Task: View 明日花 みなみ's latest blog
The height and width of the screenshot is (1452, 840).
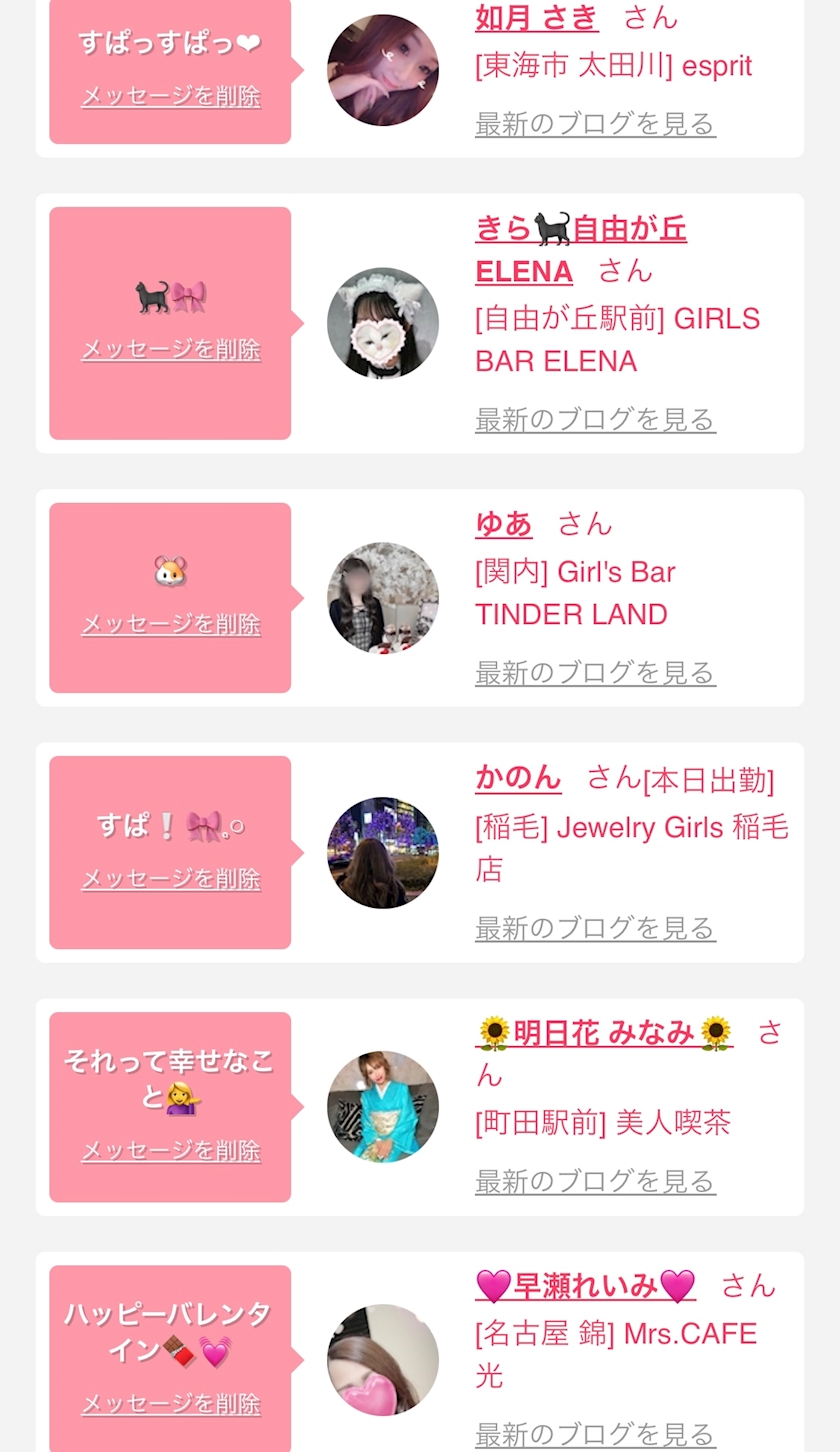Action: (x=595, y=1181)
